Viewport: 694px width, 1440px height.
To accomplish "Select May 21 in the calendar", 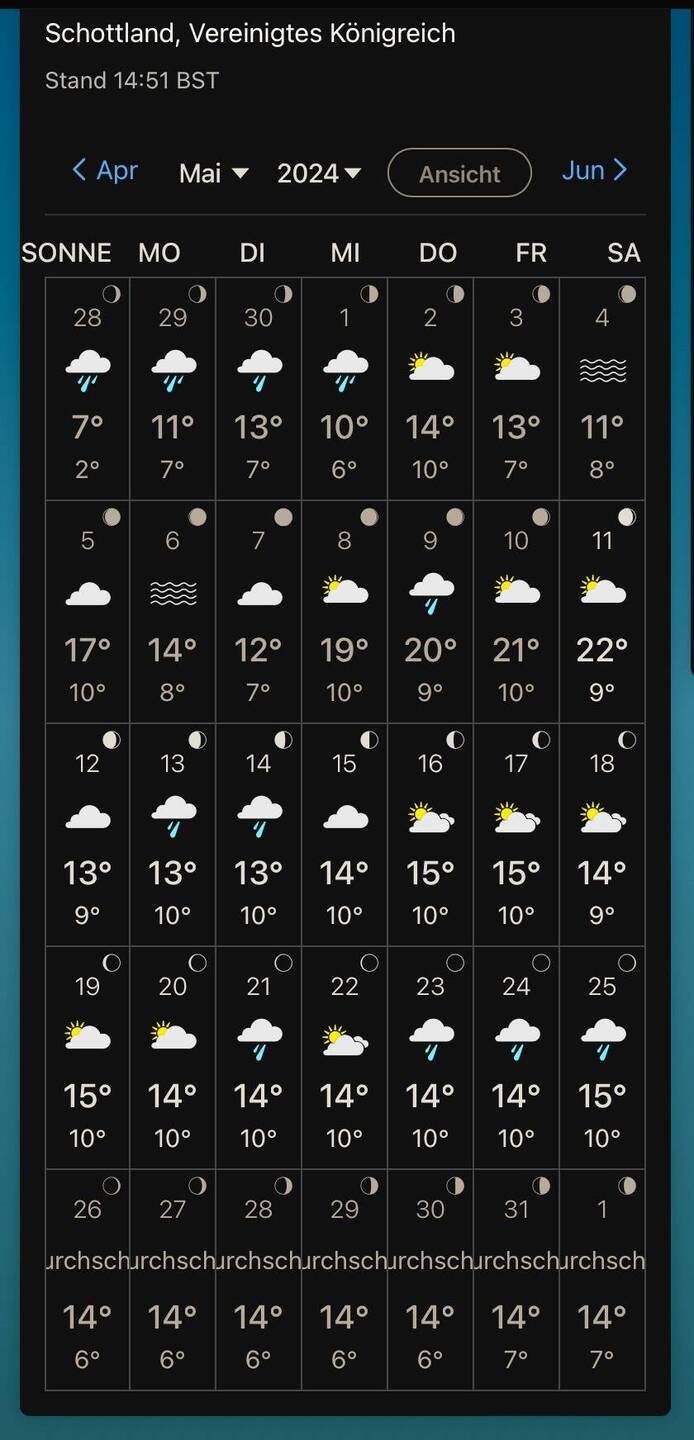I will pyautogui.click(x=258, y=1058).
